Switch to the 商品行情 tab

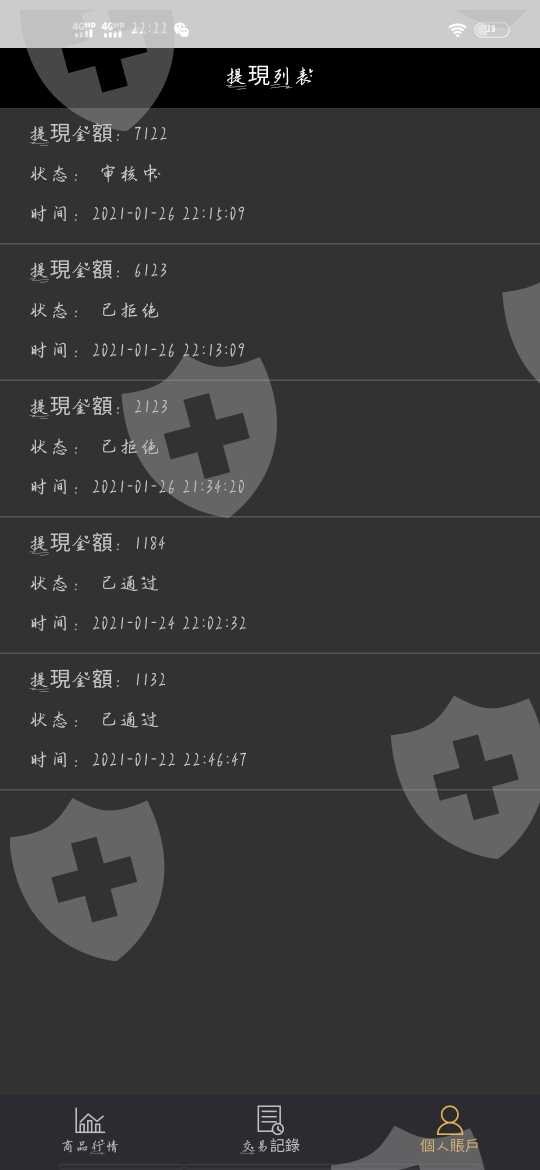pos(90,1130)
